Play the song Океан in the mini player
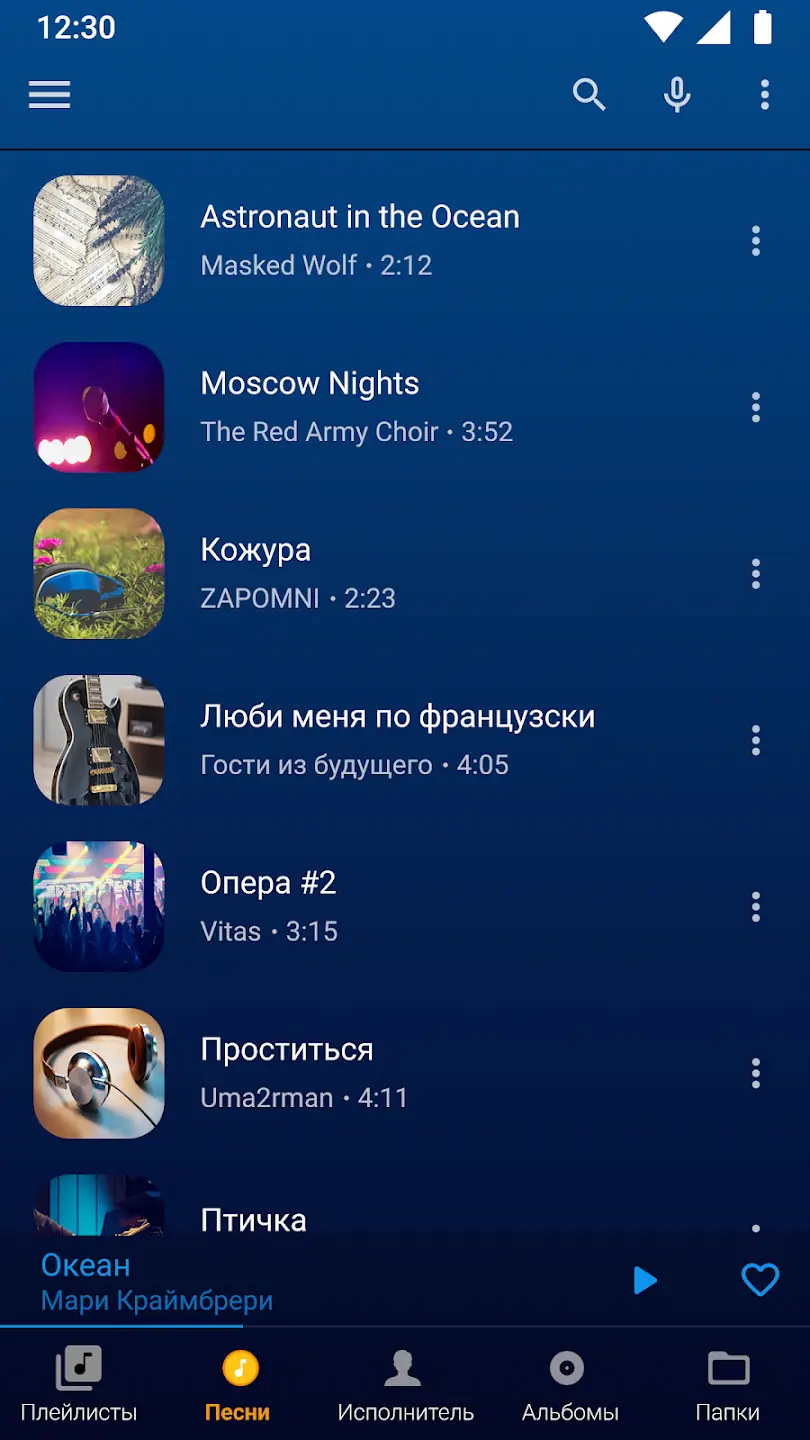Screen dimensions: 810x1440 coord(645,1280)
